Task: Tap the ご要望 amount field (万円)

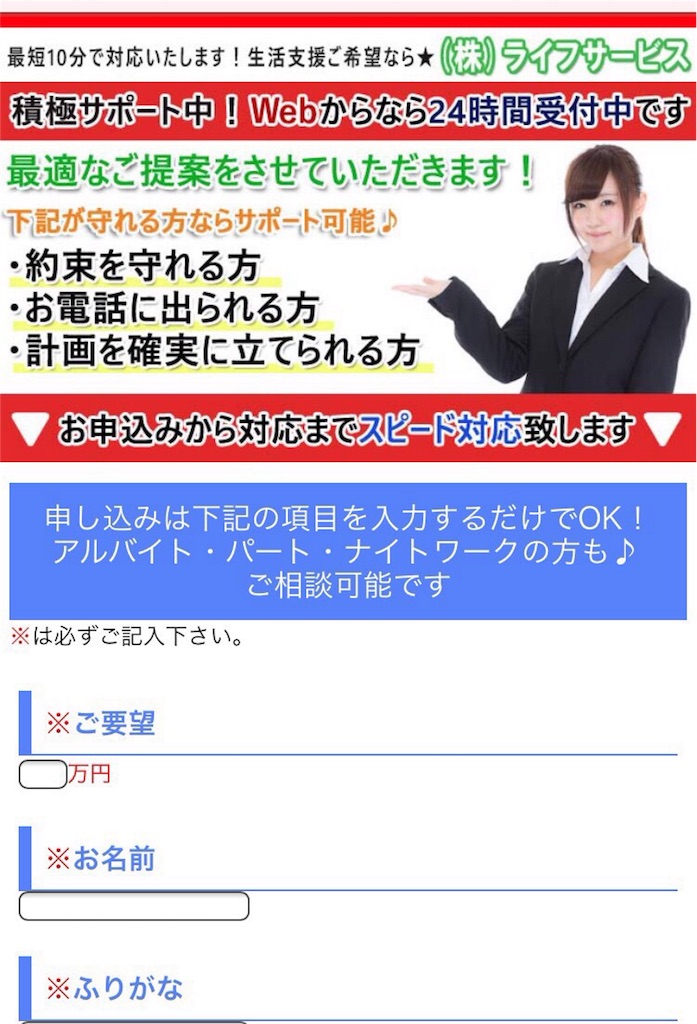Action: (43, 774)
